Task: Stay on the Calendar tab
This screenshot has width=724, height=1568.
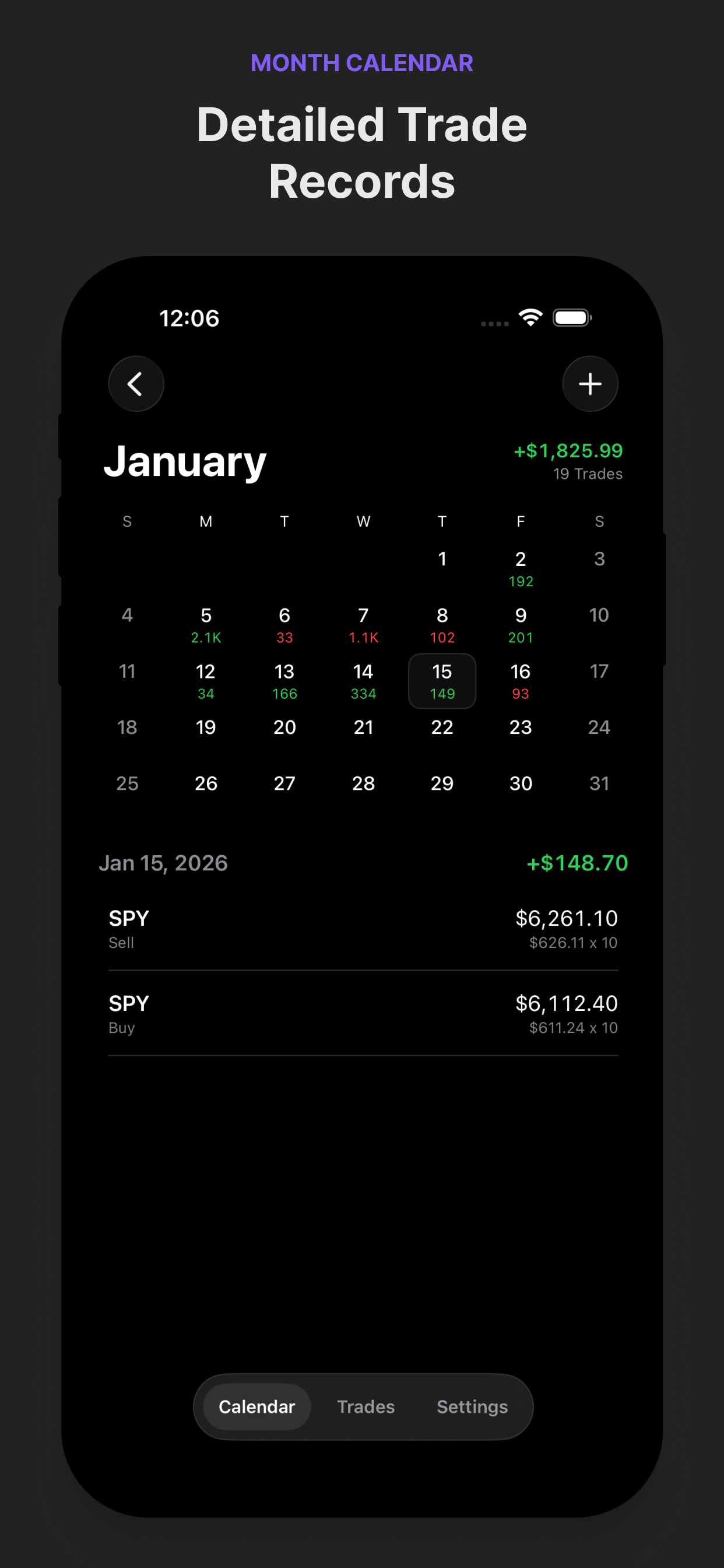Action: (x=256, y=1406)
